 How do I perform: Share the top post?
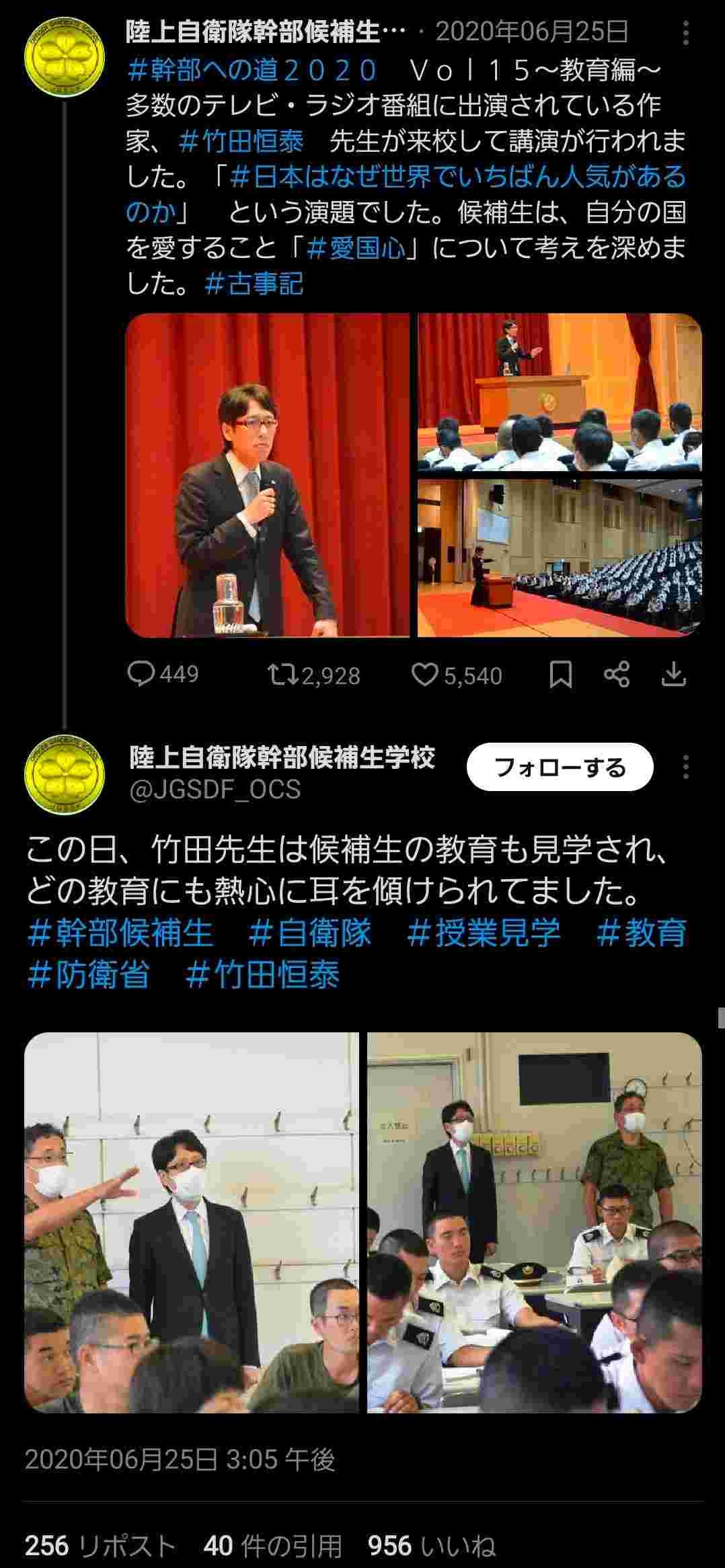[x=617, y=675]
